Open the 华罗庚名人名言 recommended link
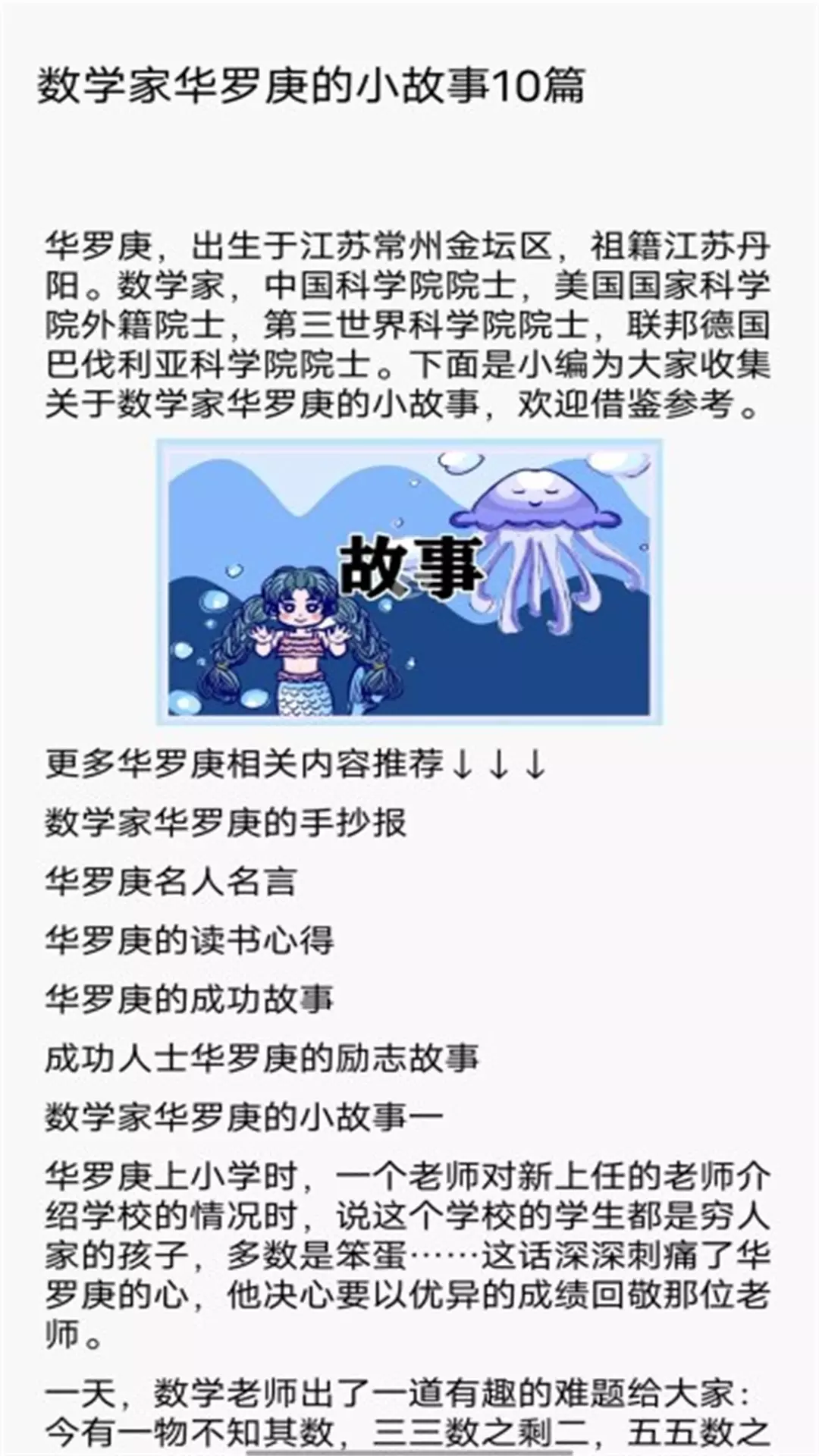 pos(171,882)
